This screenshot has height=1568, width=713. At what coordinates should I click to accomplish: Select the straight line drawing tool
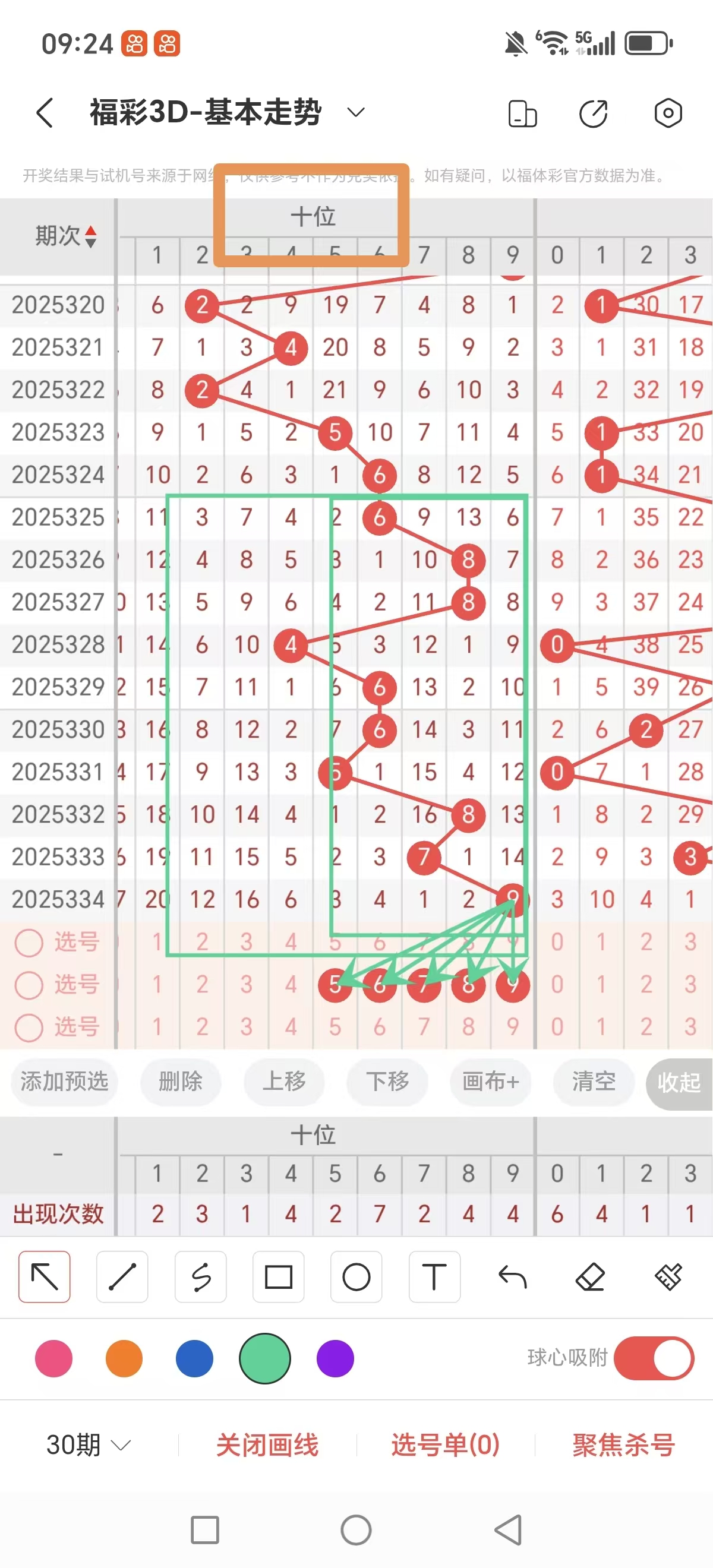click(x=122, y=1278)
